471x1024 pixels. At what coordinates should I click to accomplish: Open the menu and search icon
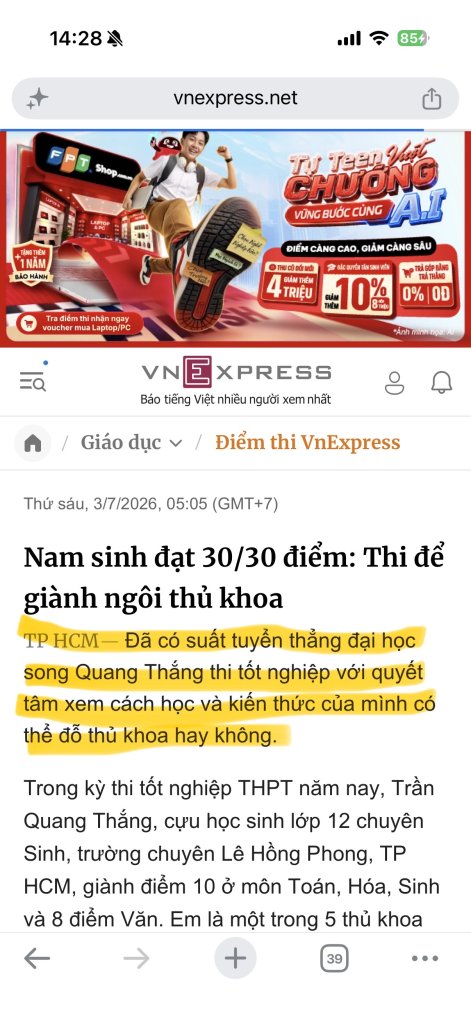pyautogui.click(x=33, y=379)
